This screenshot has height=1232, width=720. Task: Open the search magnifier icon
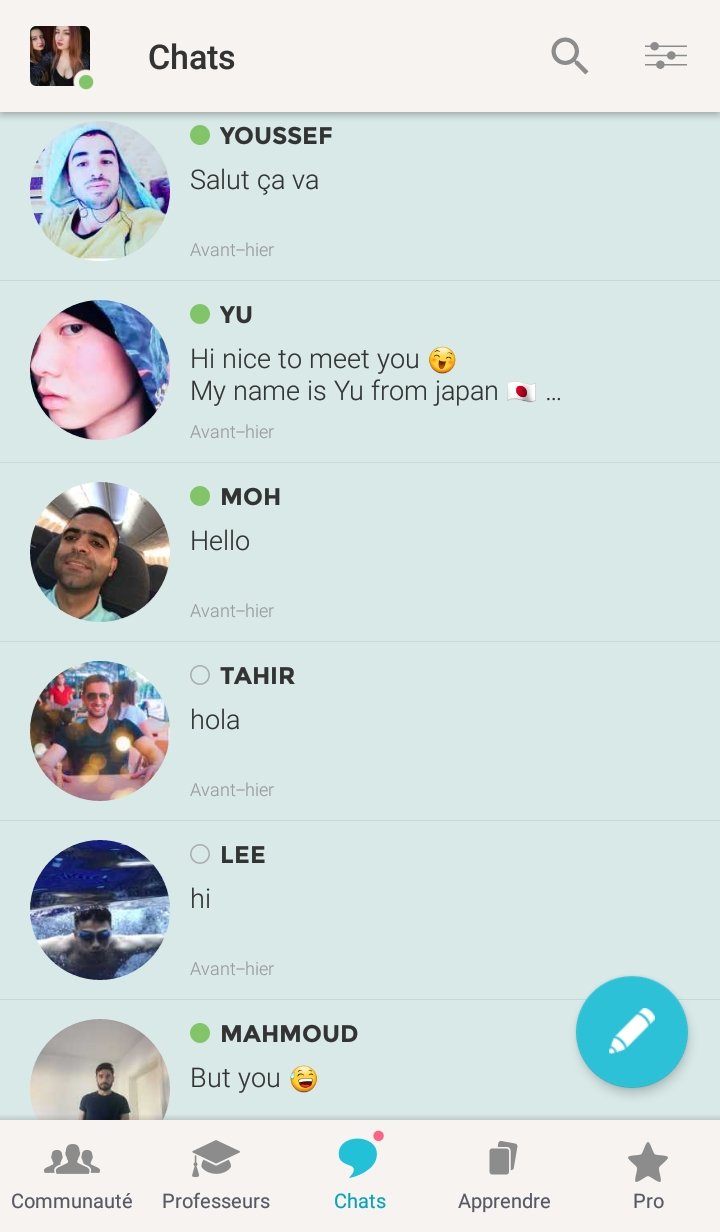point(570,56)
